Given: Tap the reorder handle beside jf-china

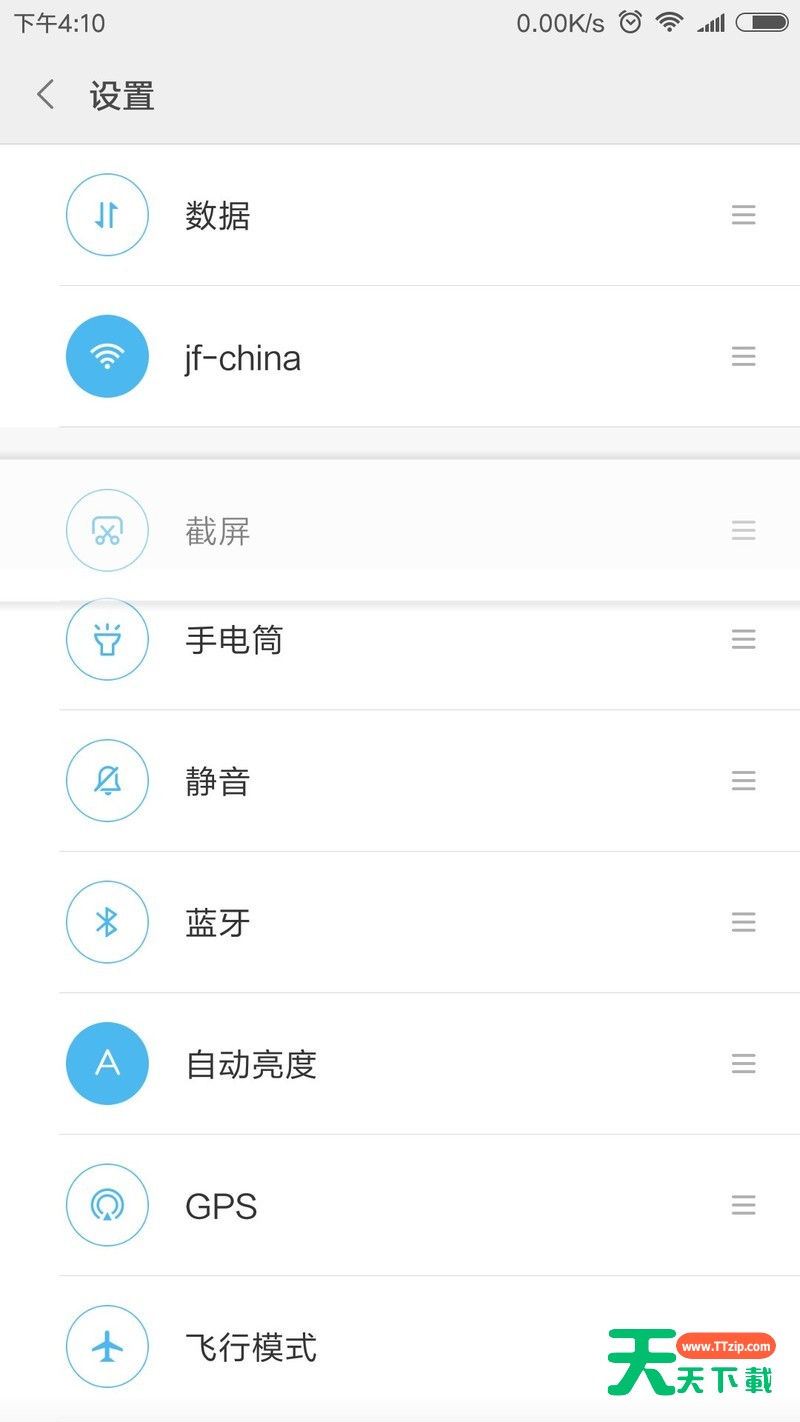Looking at the screenshot, I should click(743, 357).
